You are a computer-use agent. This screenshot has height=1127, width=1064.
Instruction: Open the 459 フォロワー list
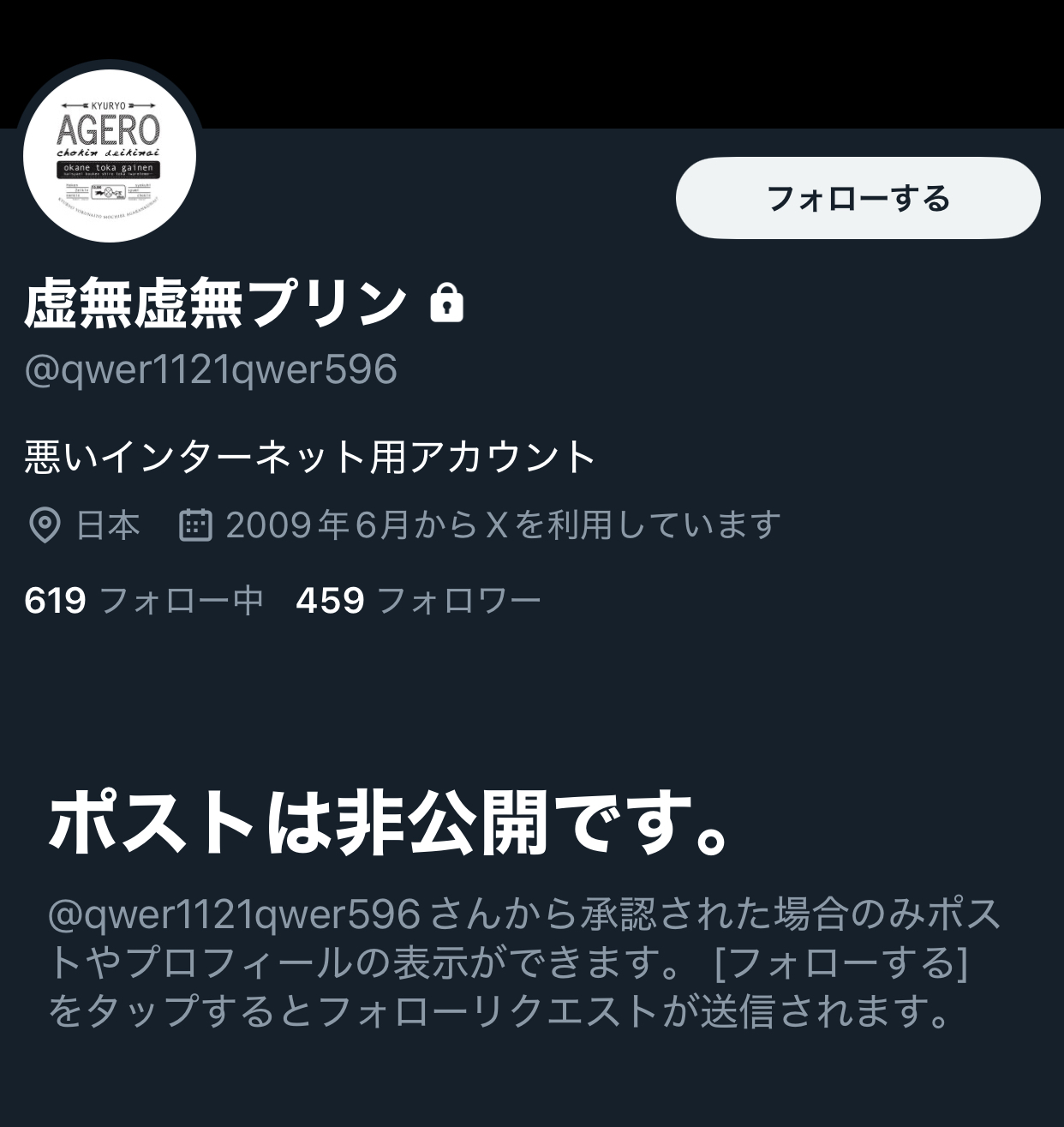[x=418, y=601]
